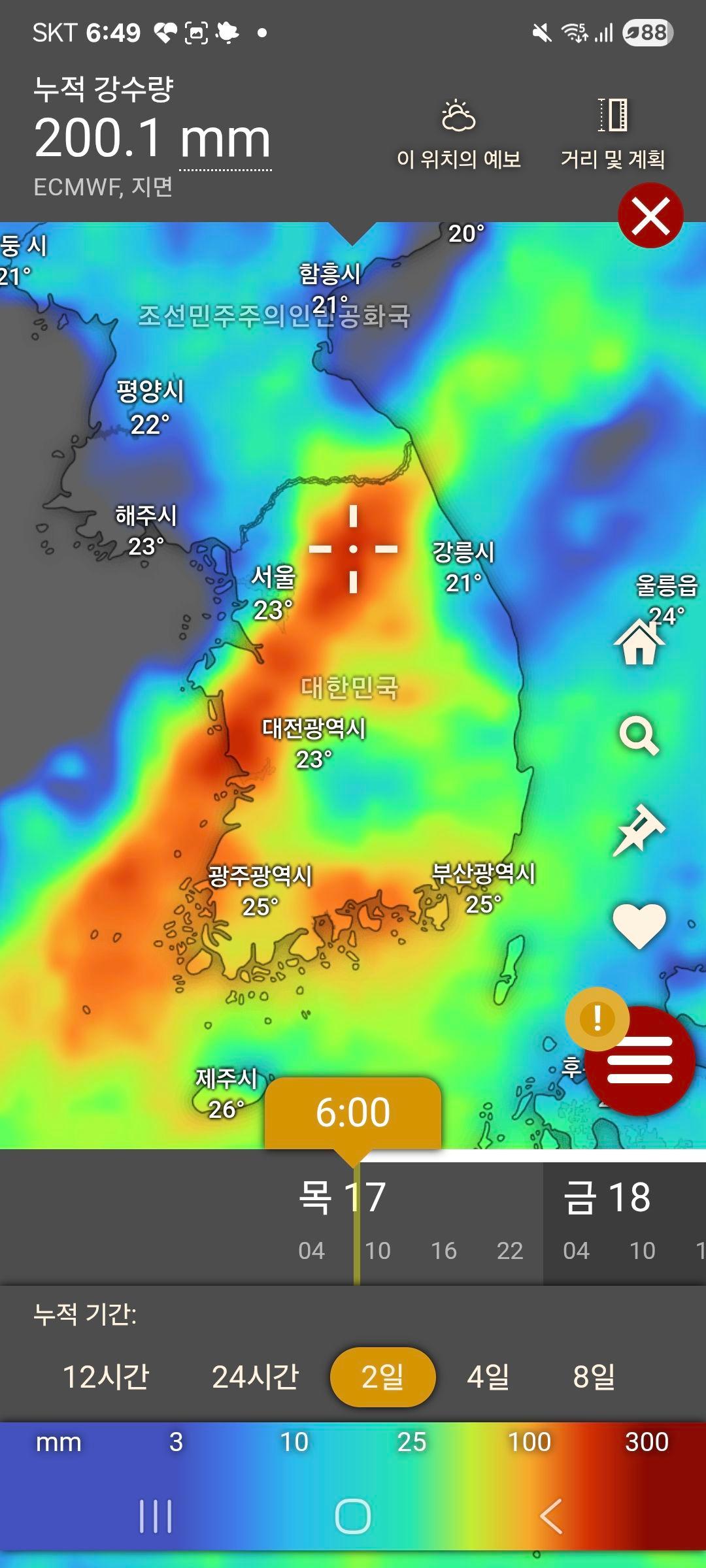
Task: Go back with system back button
Action: [550, 1516]
